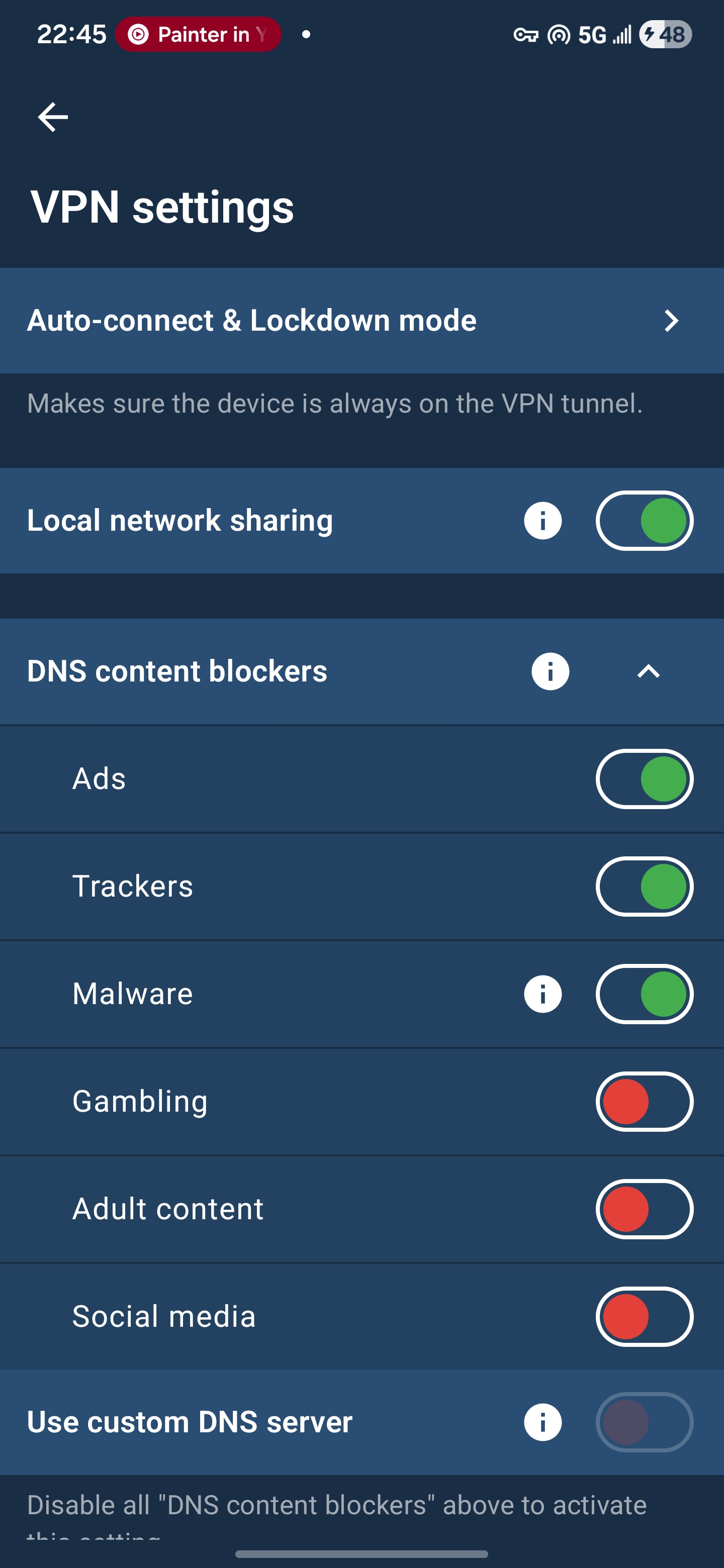Enable the Gambling blocker
Image resolution: width=724 pixels, height=1568 pixels.
644,1102
